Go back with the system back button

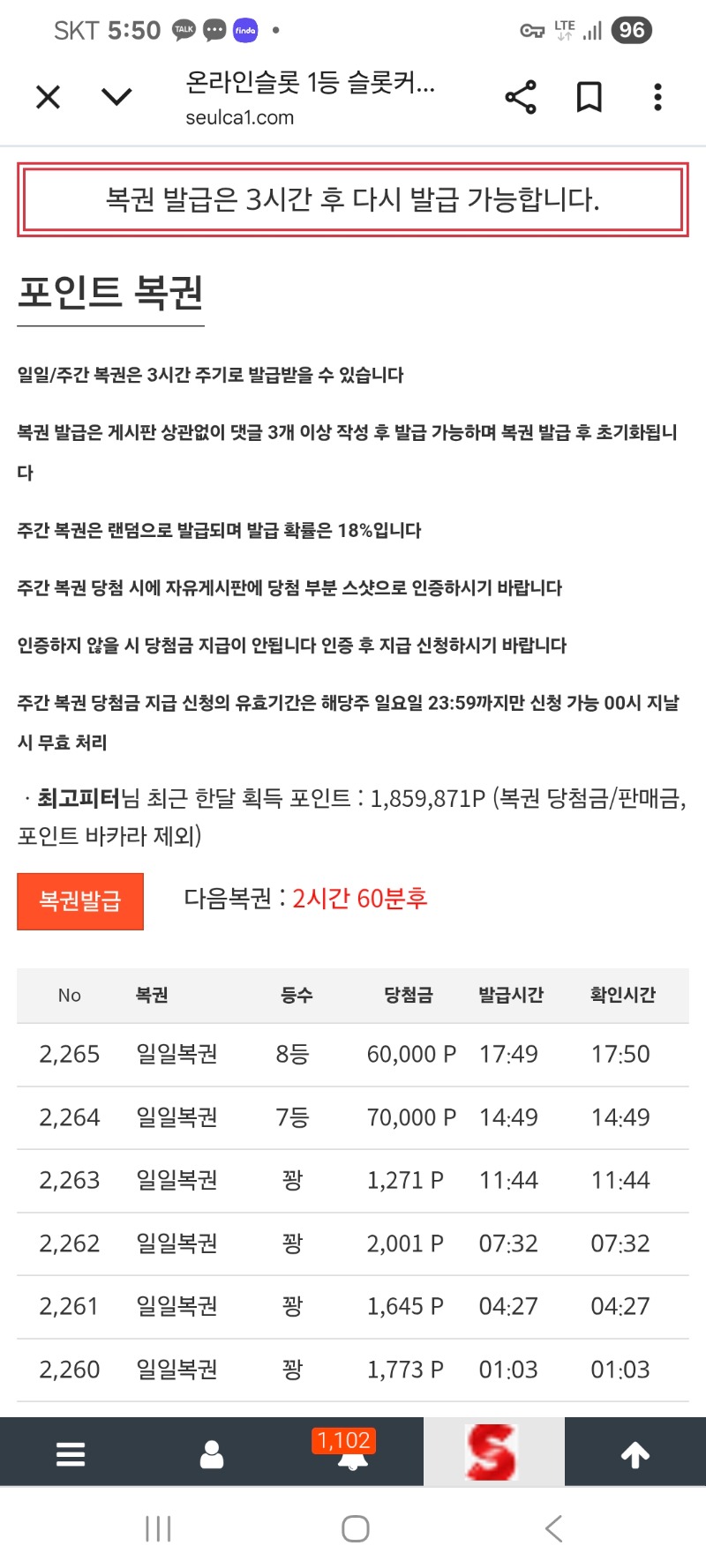(553, 1528)
